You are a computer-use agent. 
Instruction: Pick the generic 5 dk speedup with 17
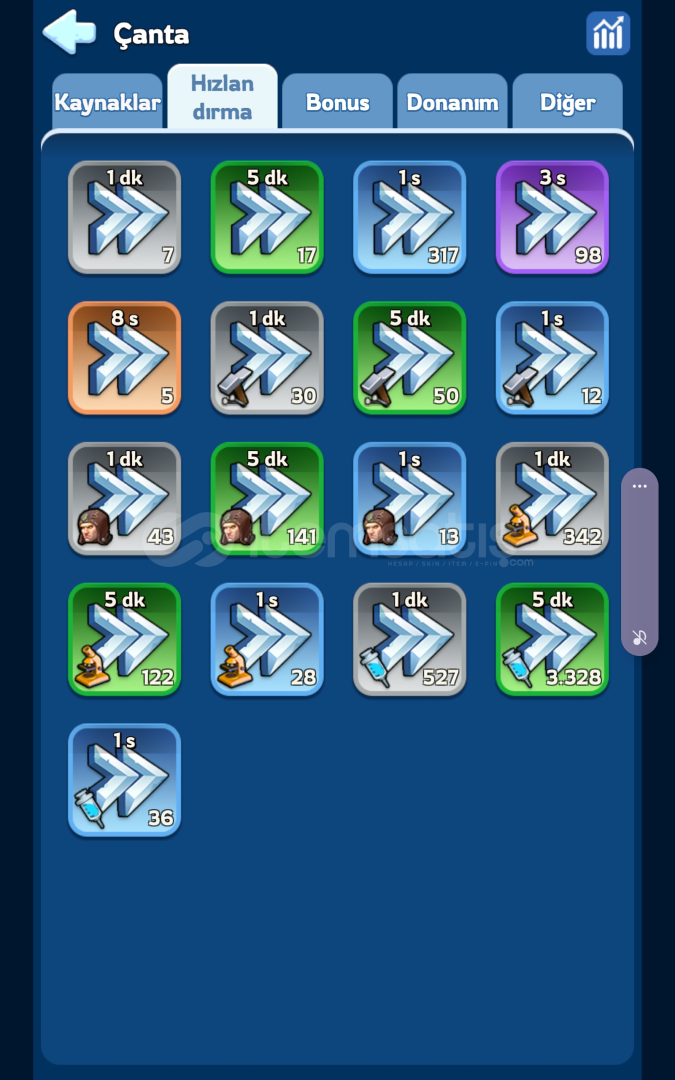[x=267, y=217]
